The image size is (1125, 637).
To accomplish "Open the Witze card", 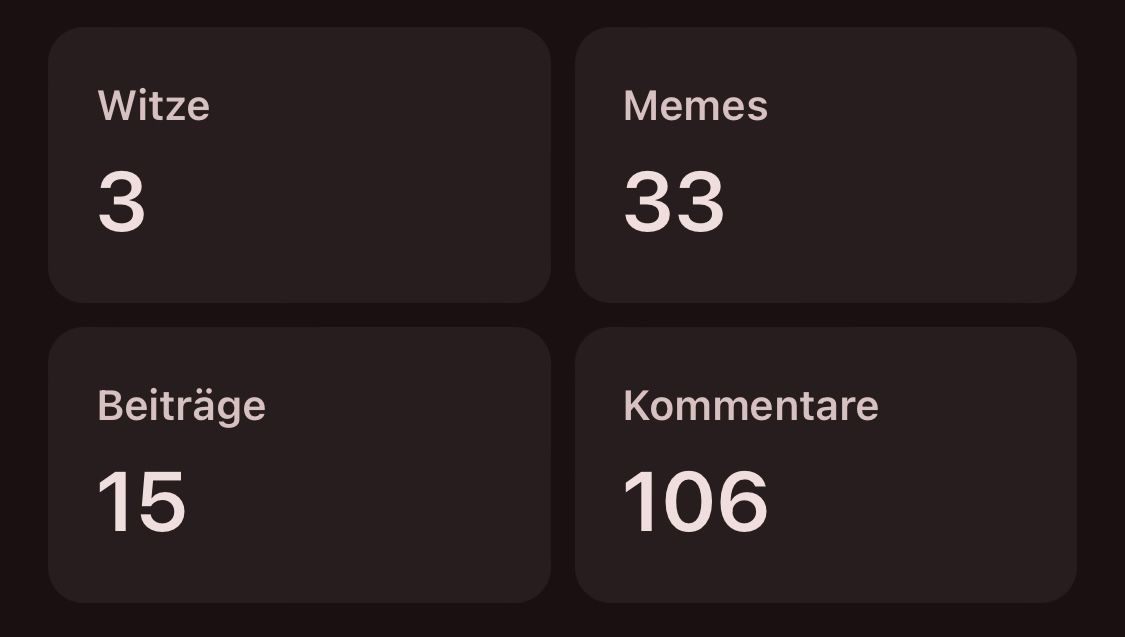I will pos(299,165).
